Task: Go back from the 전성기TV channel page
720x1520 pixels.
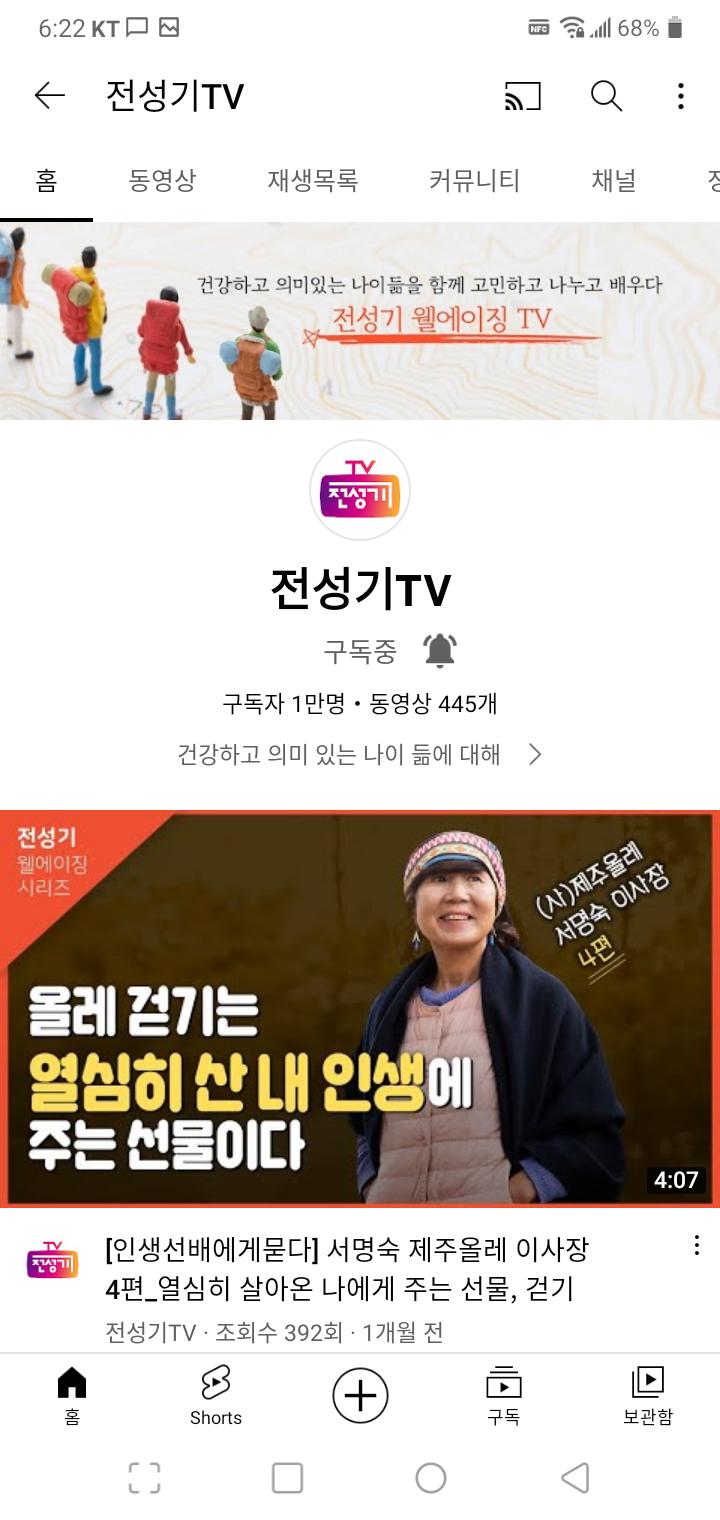Action: [49, 96]
